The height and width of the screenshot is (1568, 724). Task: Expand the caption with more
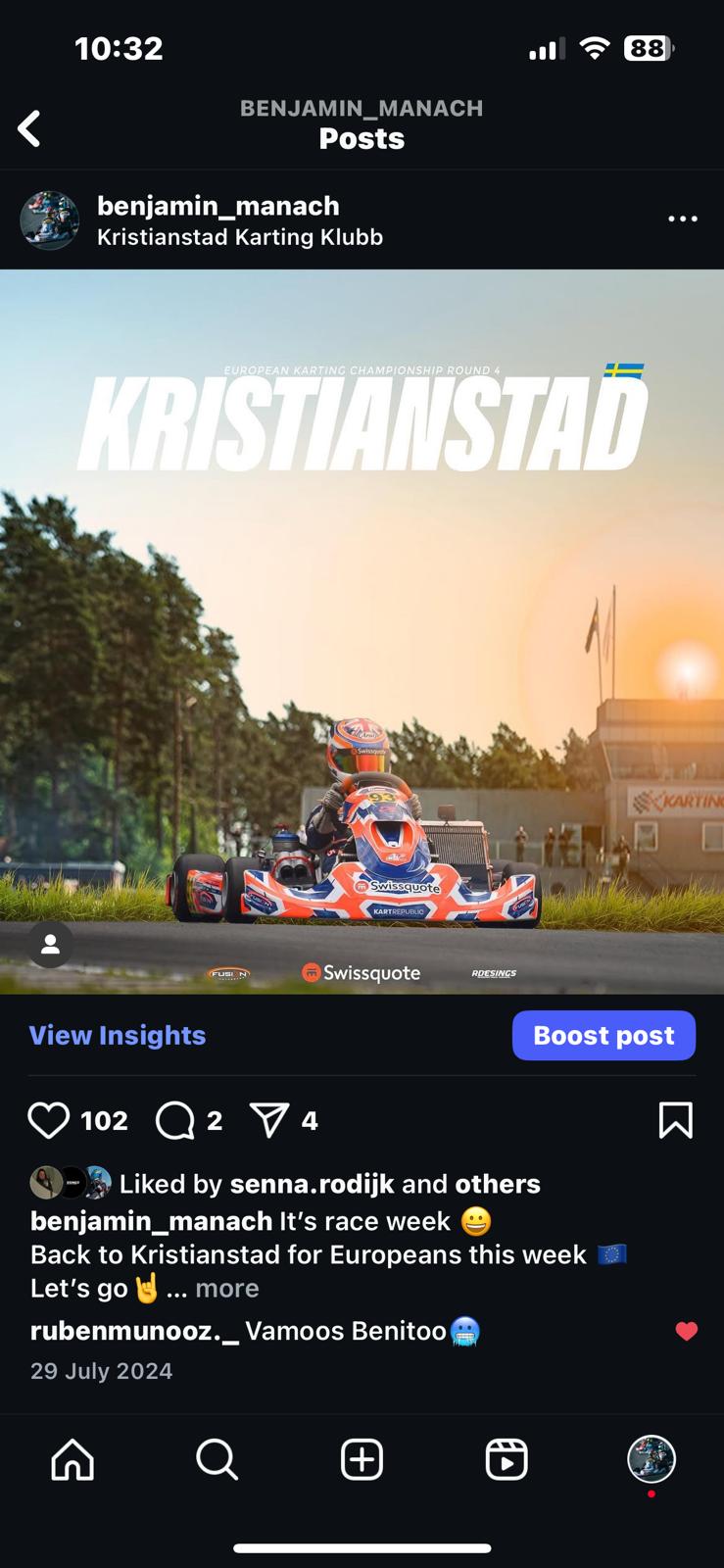pos(226,1288)
